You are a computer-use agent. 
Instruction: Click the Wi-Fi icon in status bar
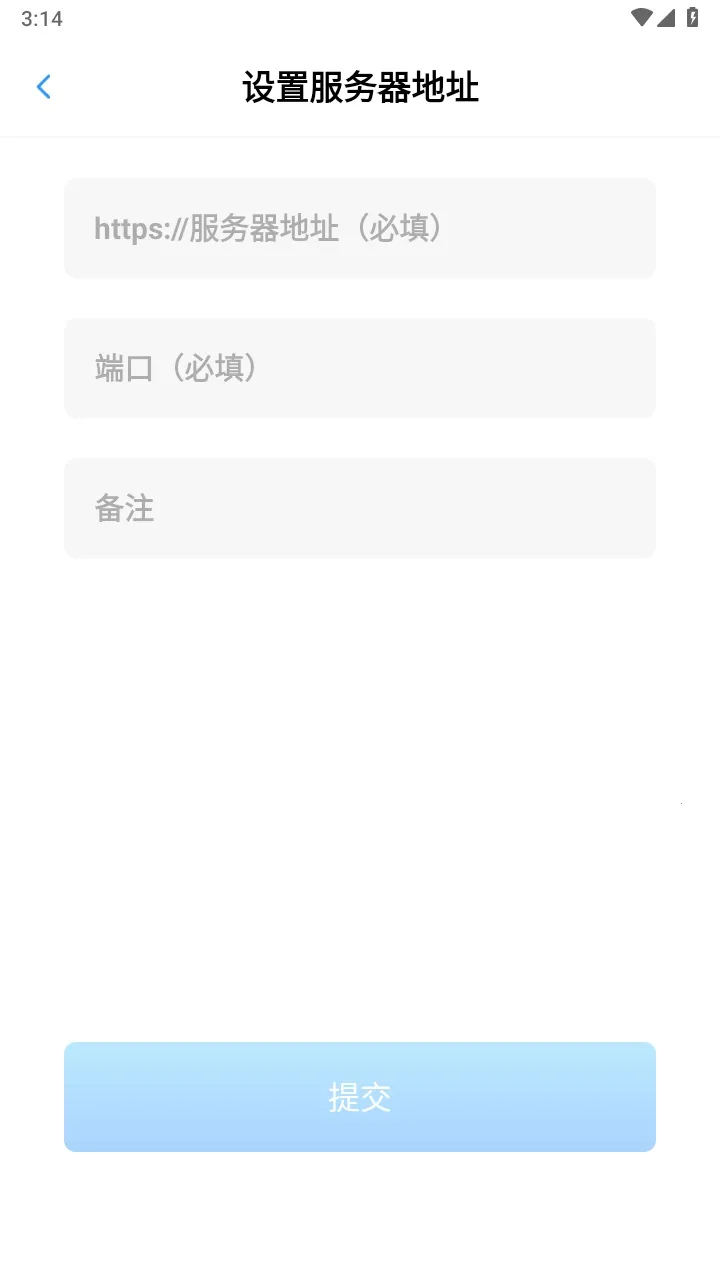641,16
